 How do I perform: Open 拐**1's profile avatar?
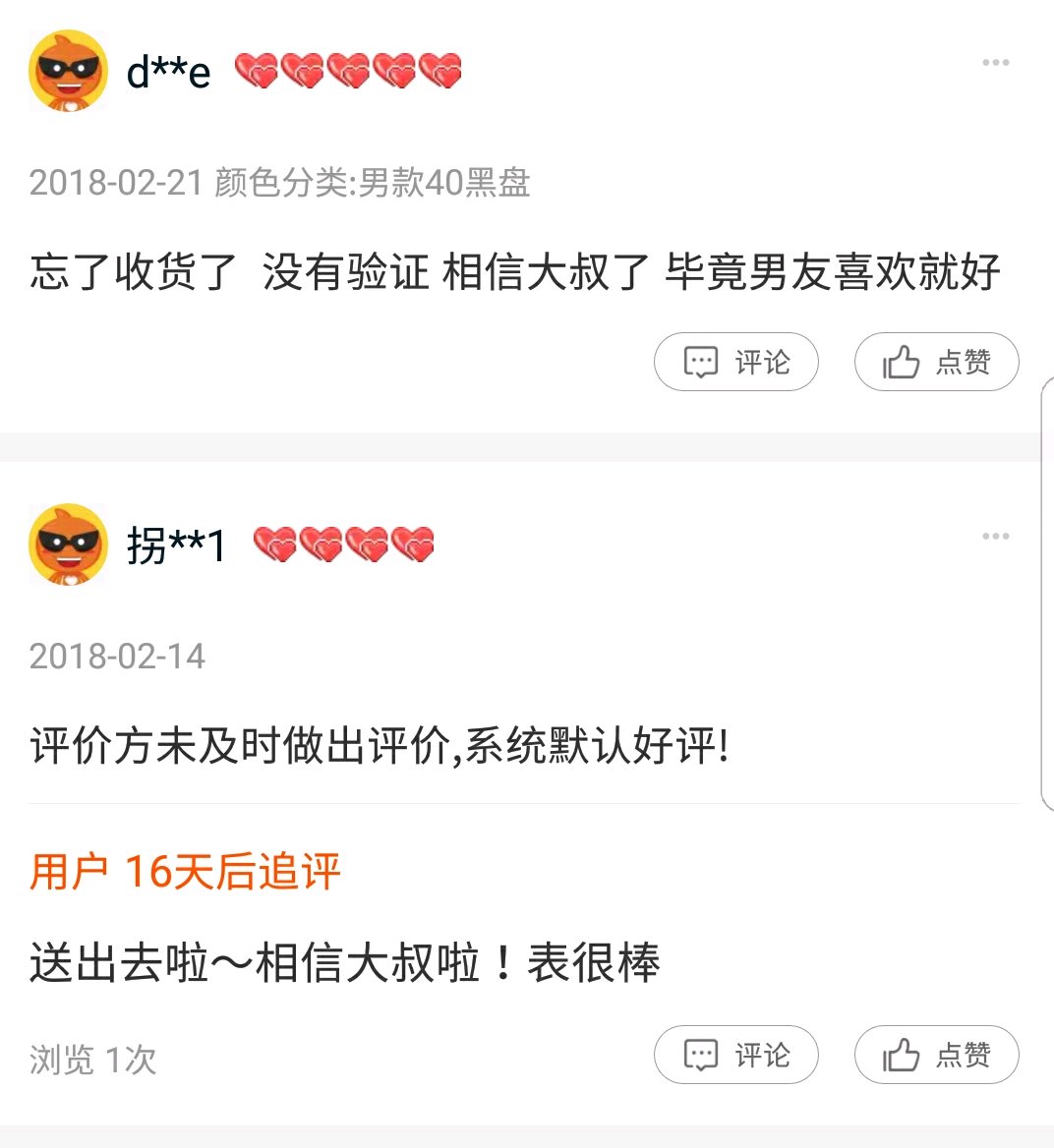(x=68, y=545)
